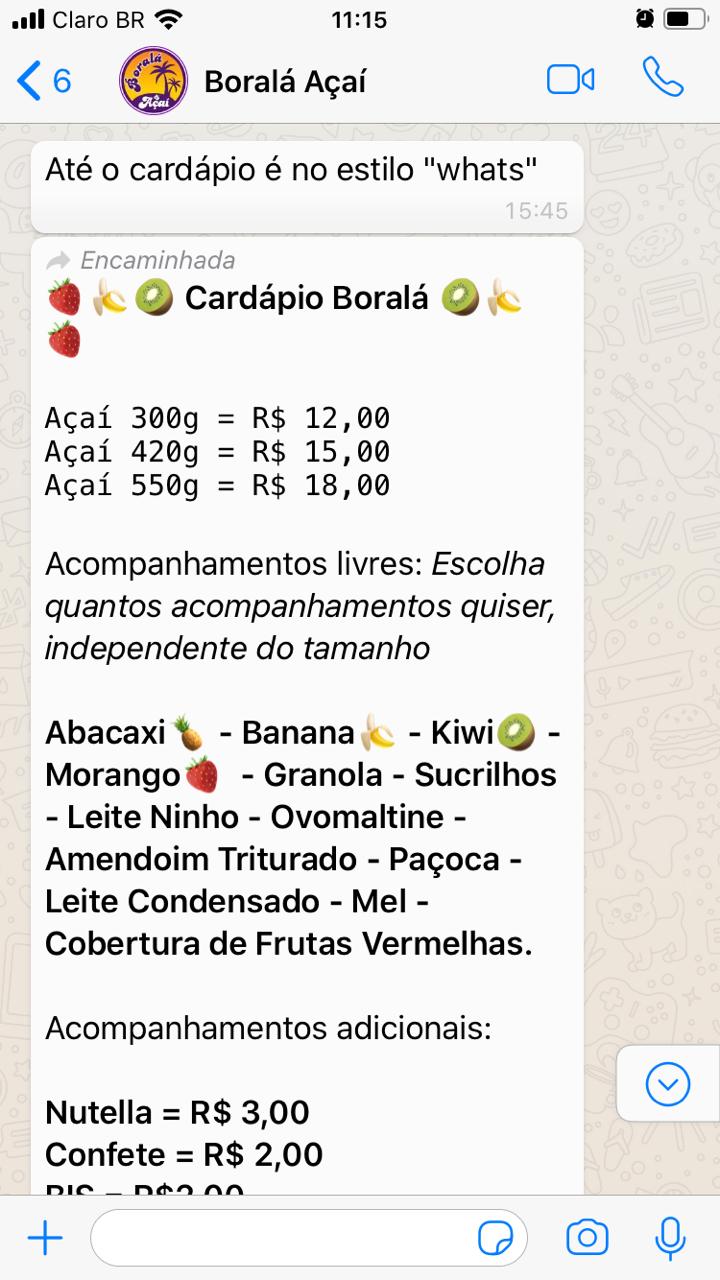Tap the microphone for a voice message
Image resolution: width=720 pixels, height=1280 pixels.
tap(670, 1238)
